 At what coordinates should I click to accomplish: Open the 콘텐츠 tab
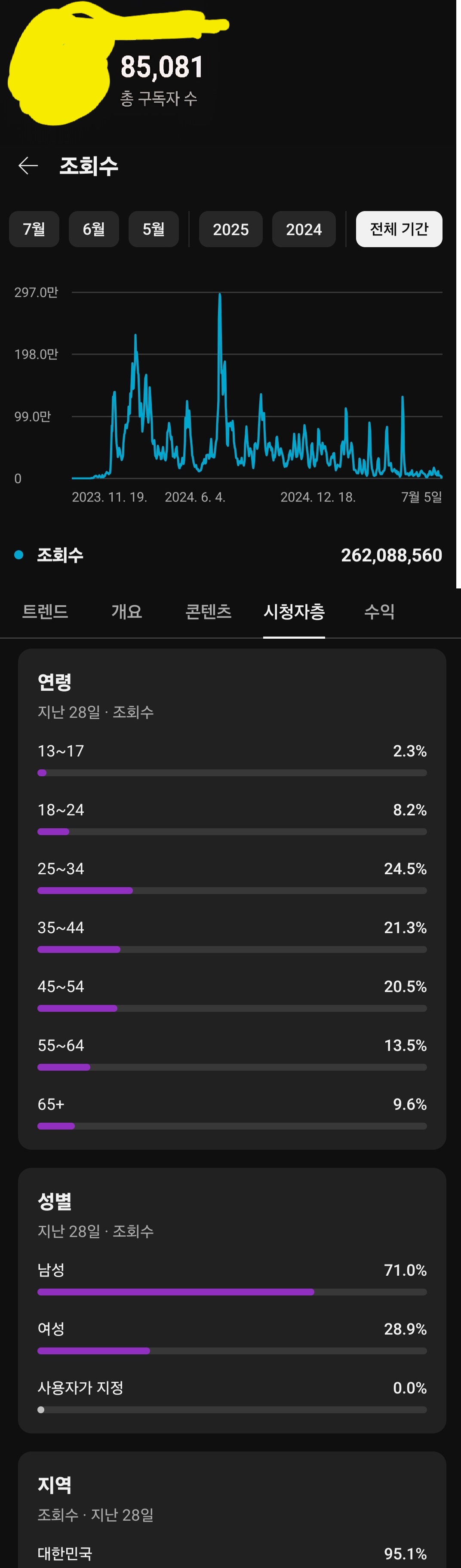pyautogui.click(x=208, y=611)
